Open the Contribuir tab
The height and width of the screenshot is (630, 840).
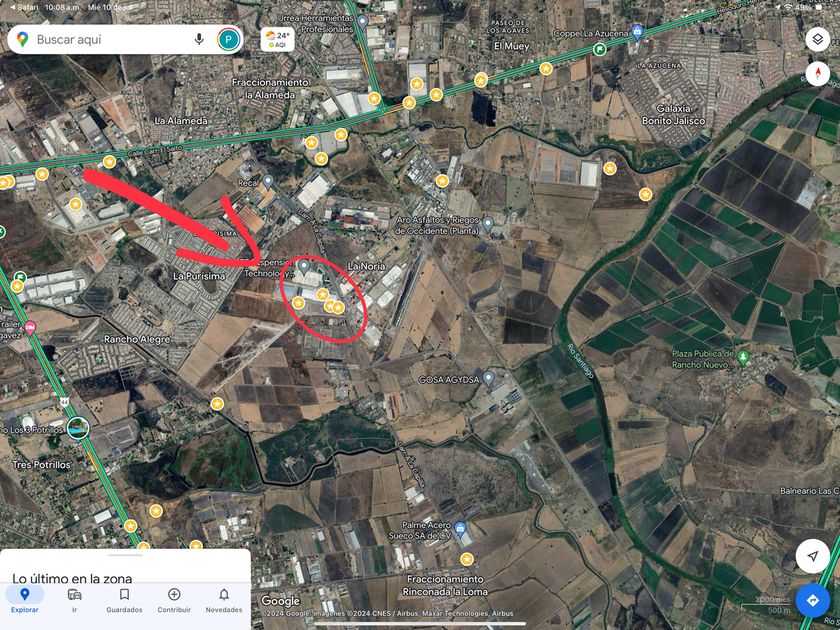click(174, 600)
